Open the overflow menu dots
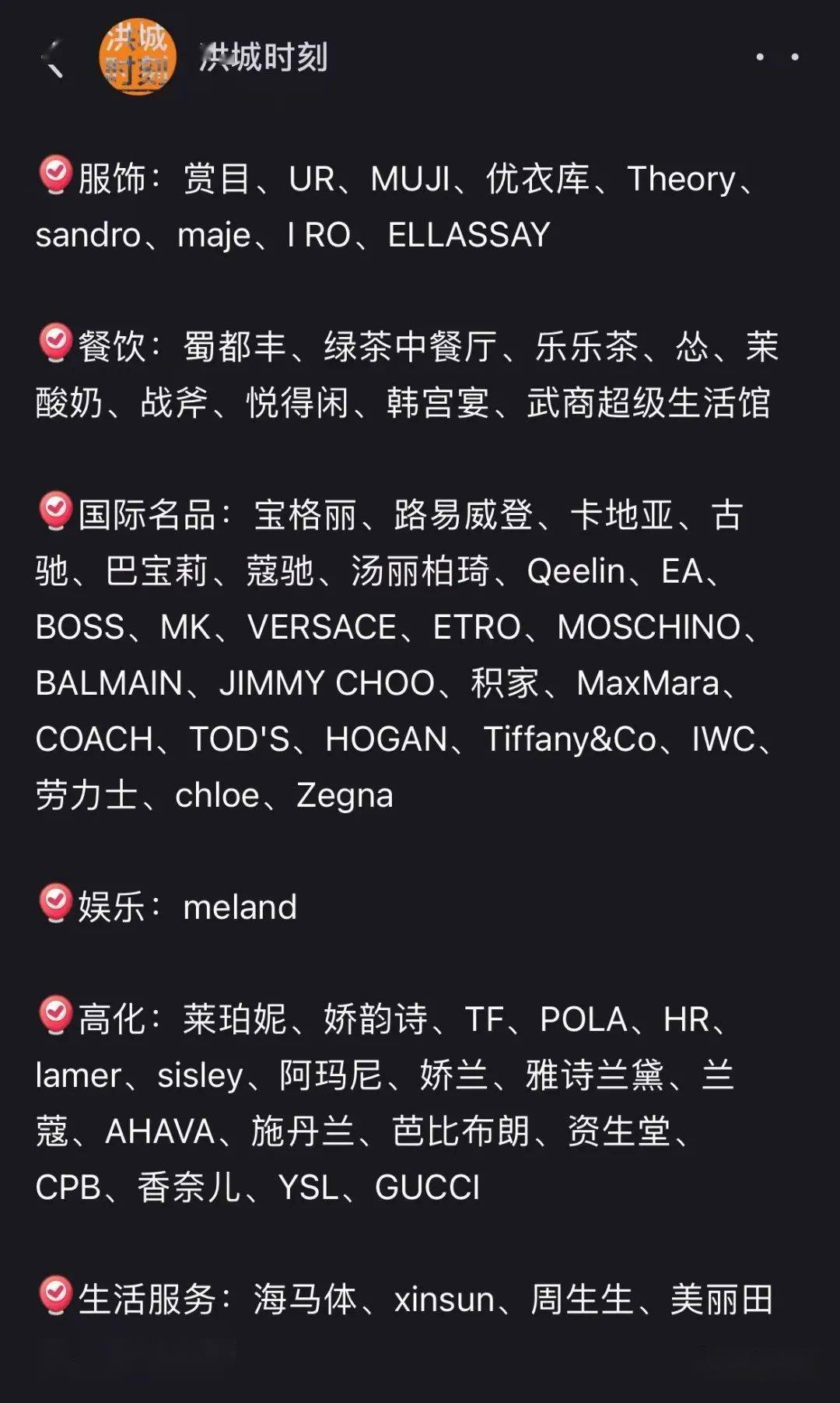The image size is (840, 1403). click(777, 57)
